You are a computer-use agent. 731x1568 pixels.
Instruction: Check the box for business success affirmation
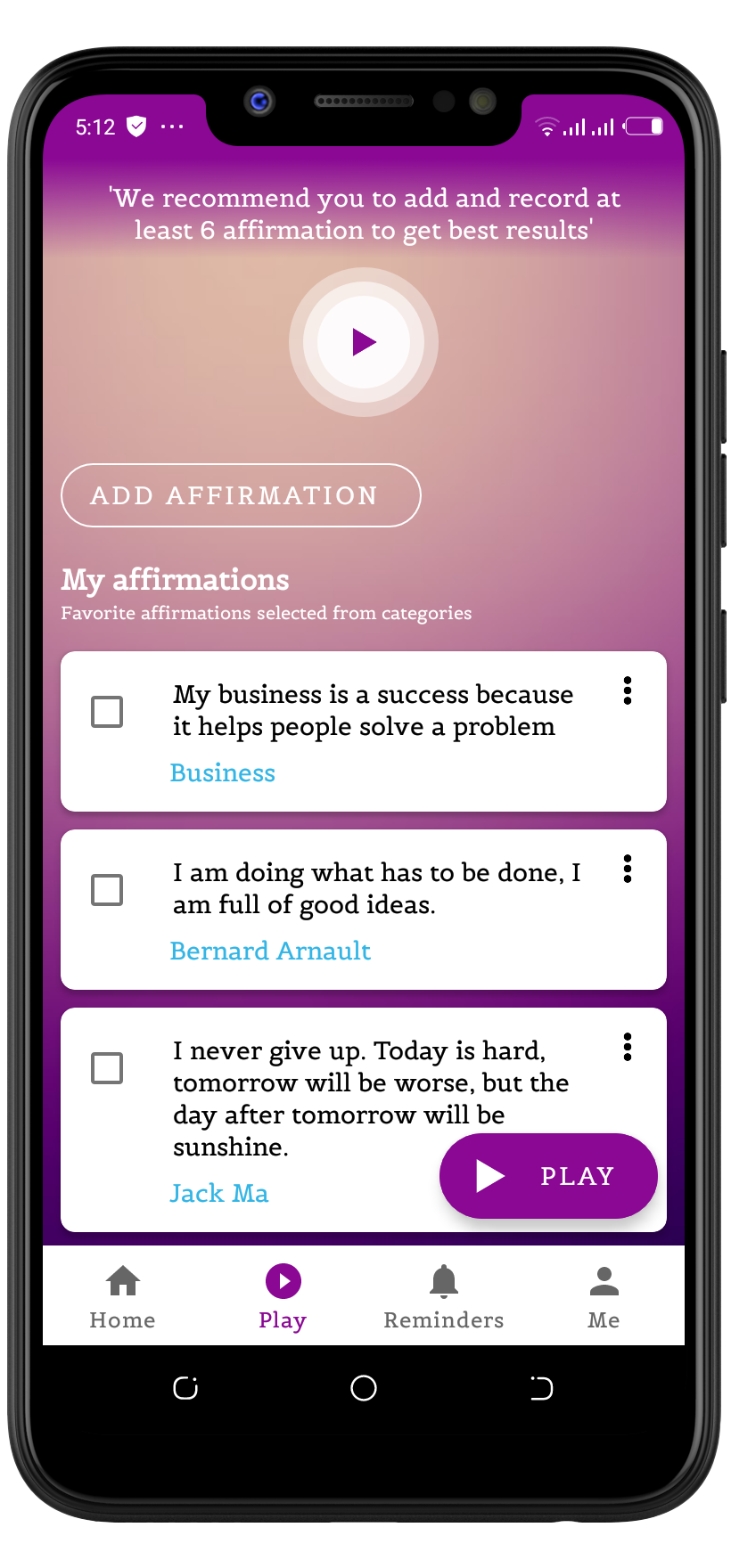[107, 712]
